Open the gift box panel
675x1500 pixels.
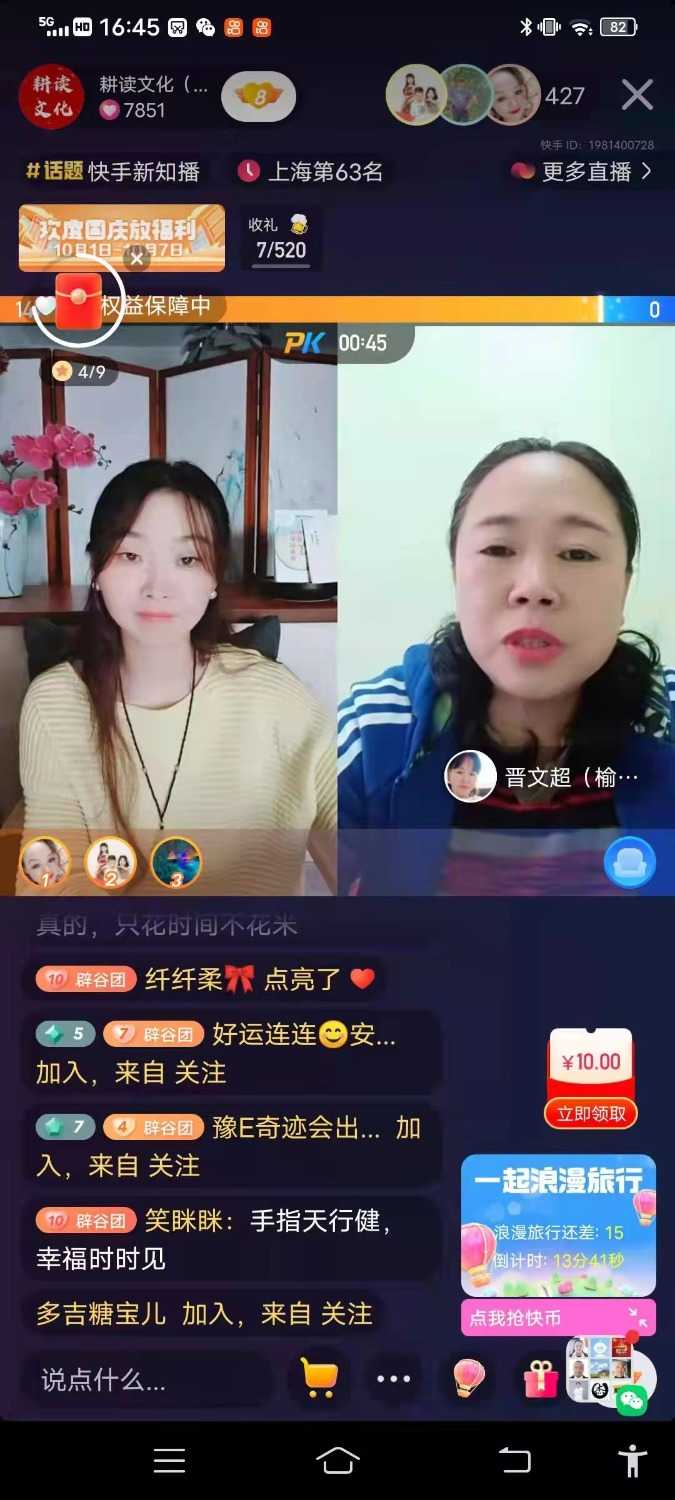541,1380
